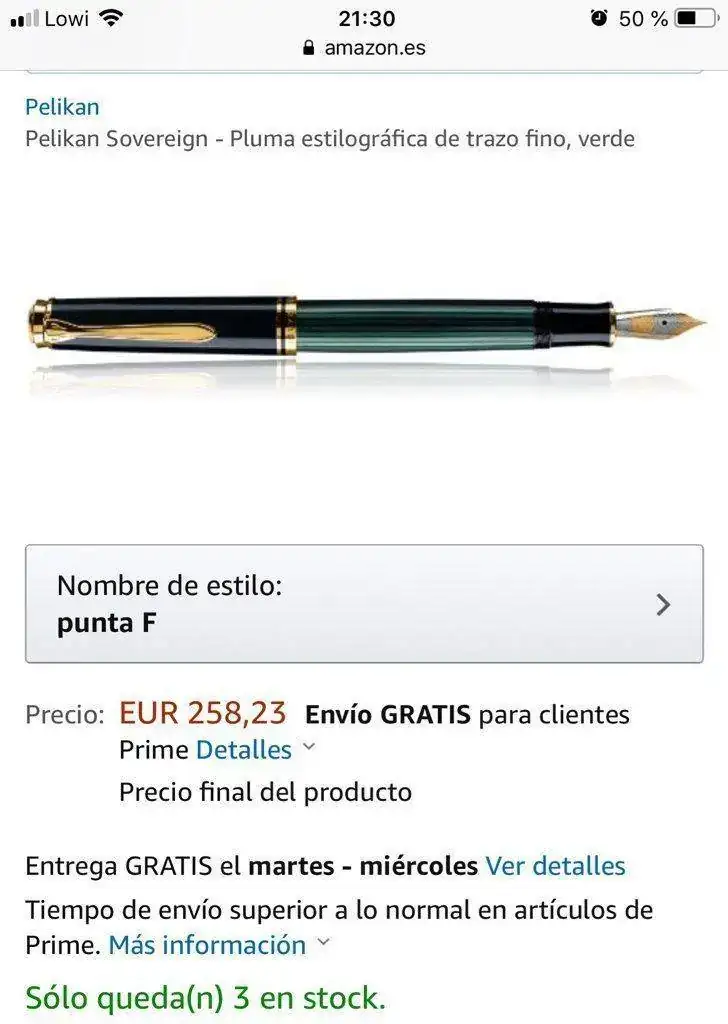
Task: Open Ver detalles for delivery dates
Action: [555, 866]
